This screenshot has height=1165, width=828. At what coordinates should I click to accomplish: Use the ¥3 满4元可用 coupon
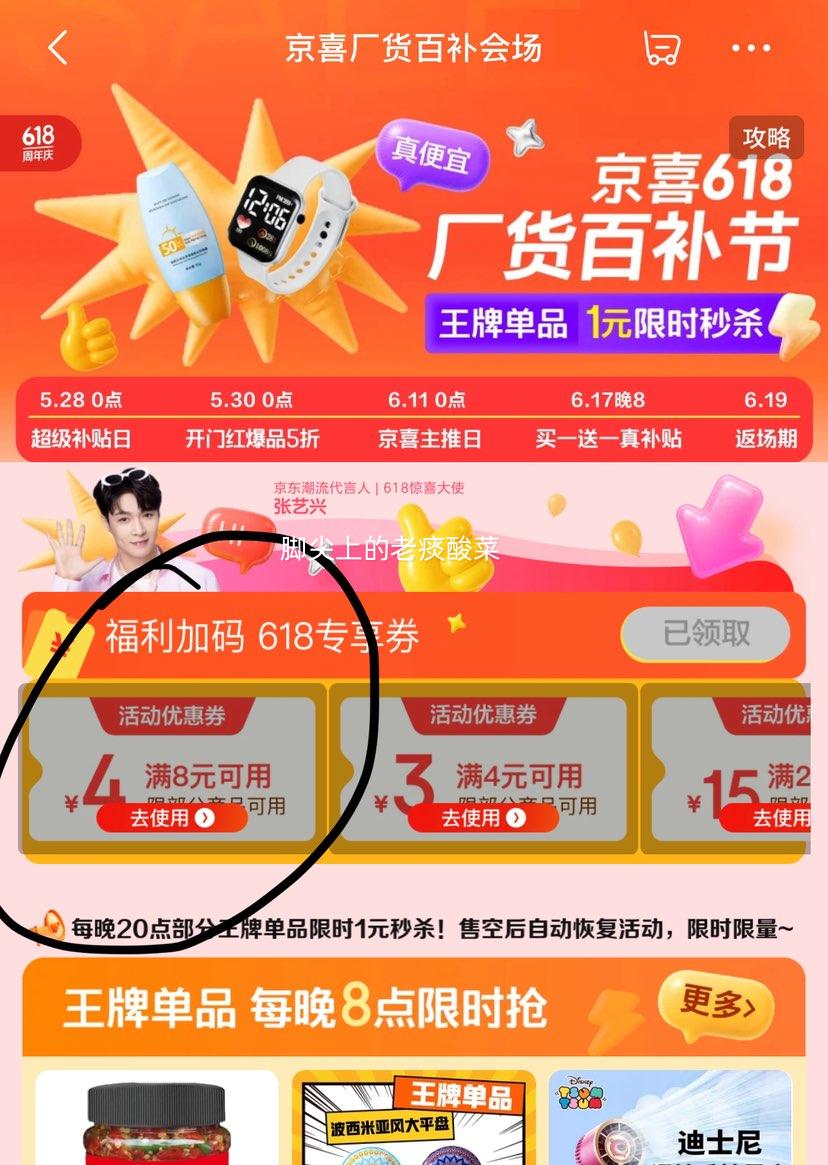click(x=483, y=818)
